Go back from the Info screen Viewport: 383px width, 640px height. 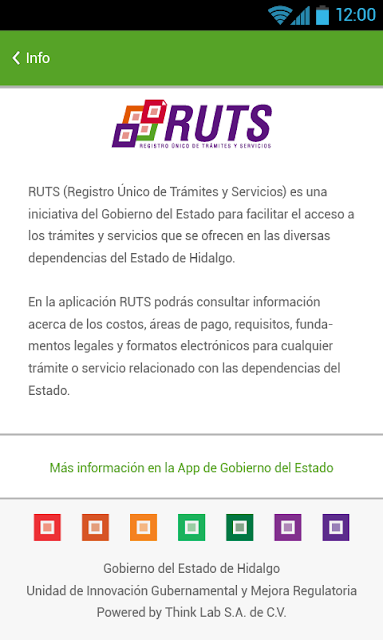[31, 58]
